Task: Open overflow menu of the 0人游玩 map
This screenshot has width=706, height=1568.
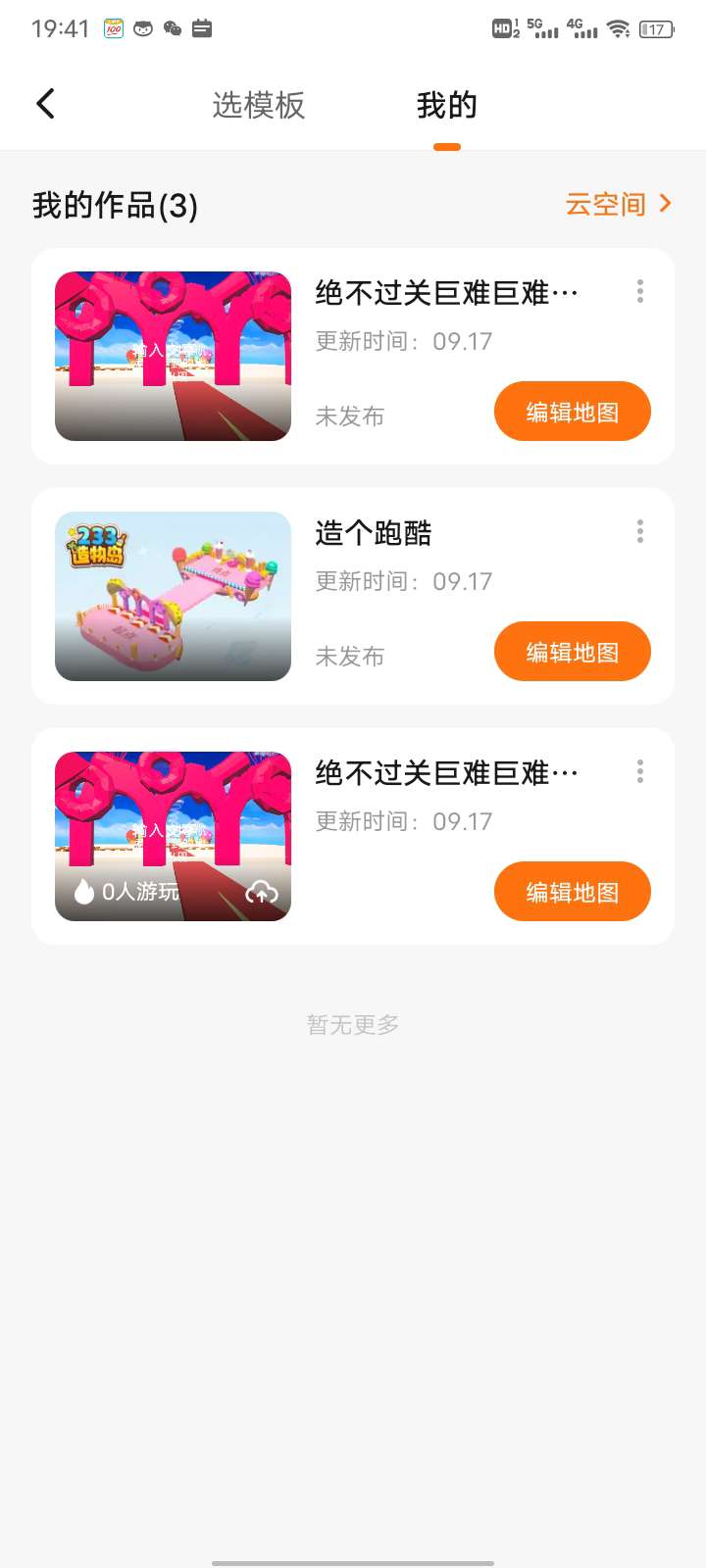Action: [x=640, y=771]
